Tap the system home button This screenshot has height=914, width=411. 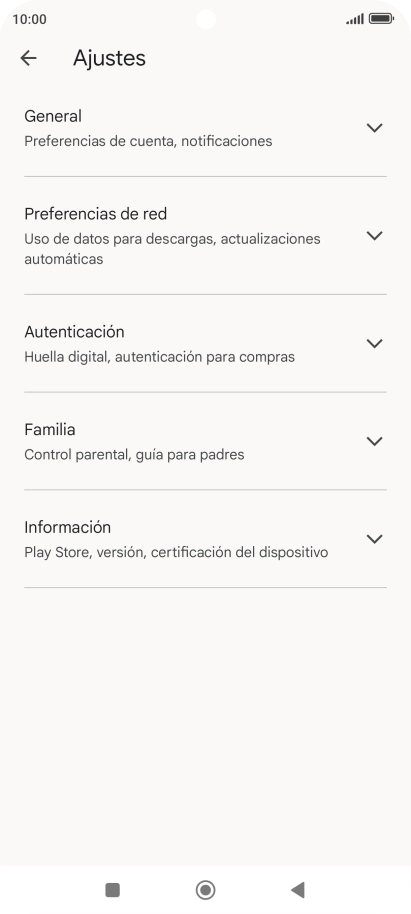[x=205, y=890]
